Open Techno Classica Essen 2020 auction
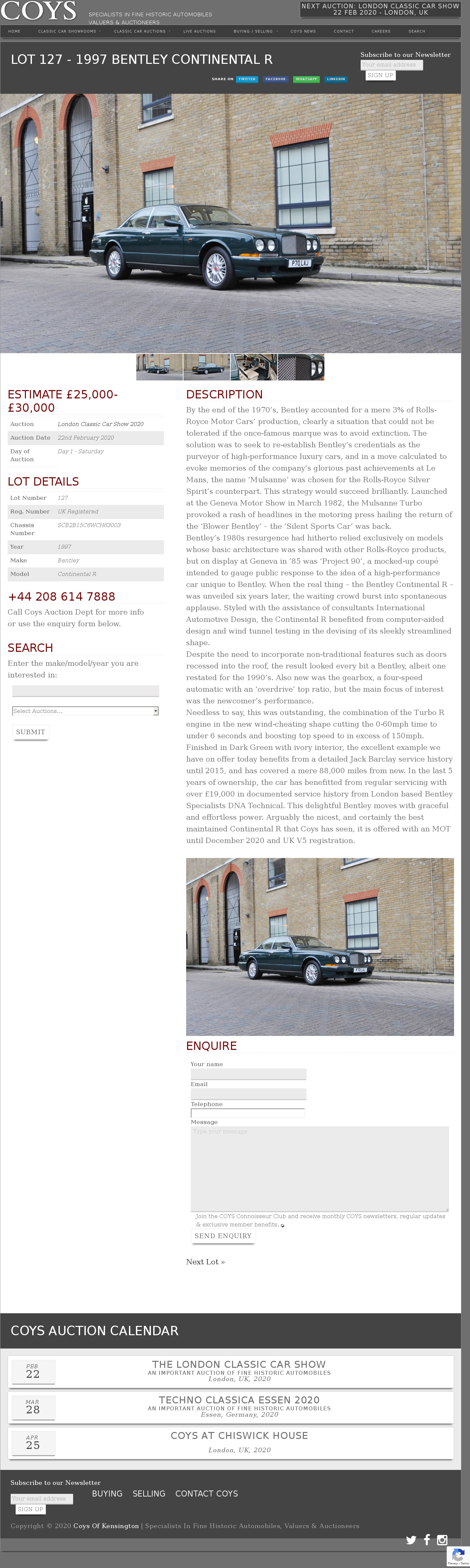Viewport: 470px width, 1568px height. point(238,1401)
